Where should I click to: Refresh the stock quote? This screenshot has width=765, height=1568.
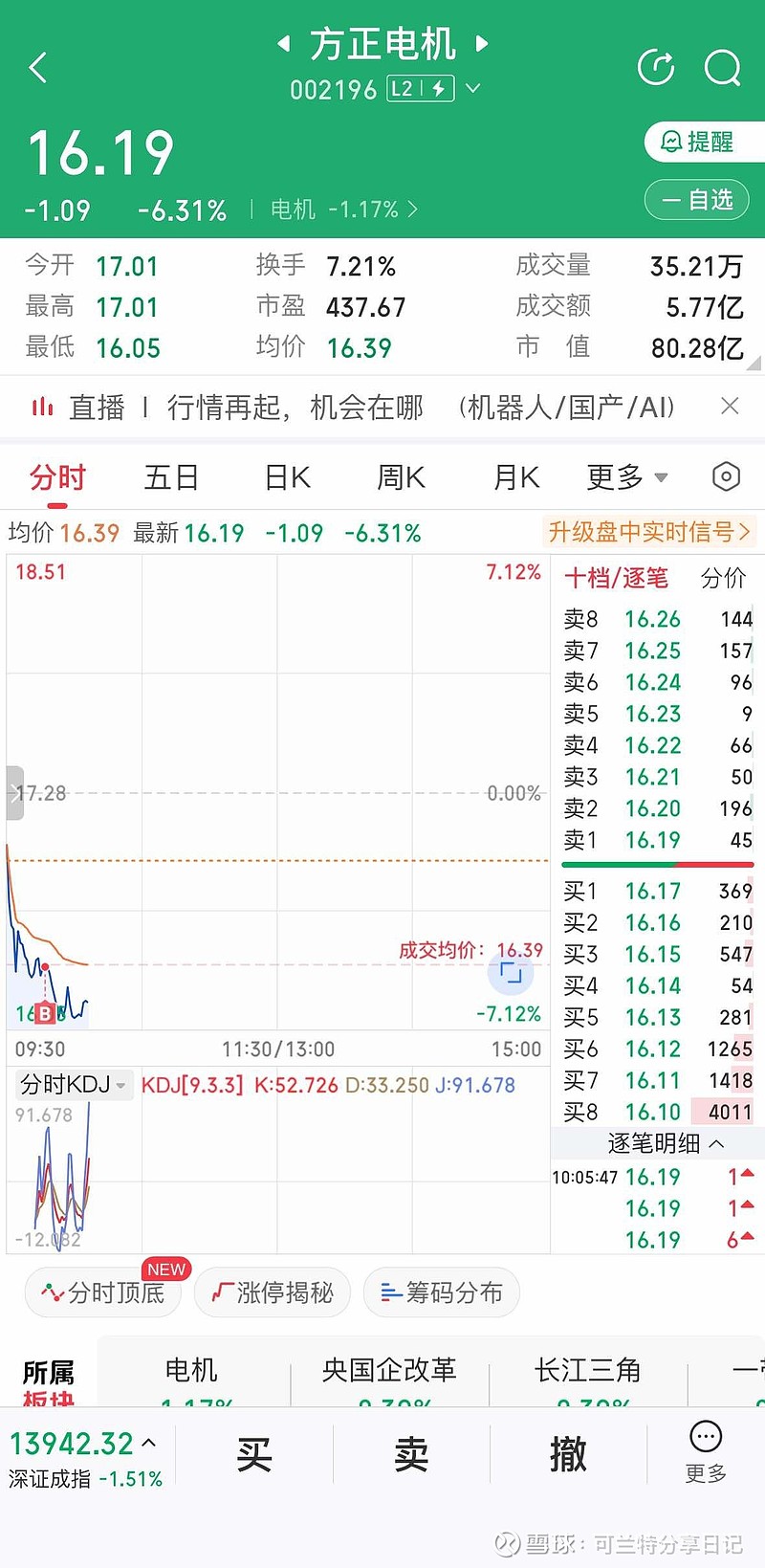click(656, 67)
